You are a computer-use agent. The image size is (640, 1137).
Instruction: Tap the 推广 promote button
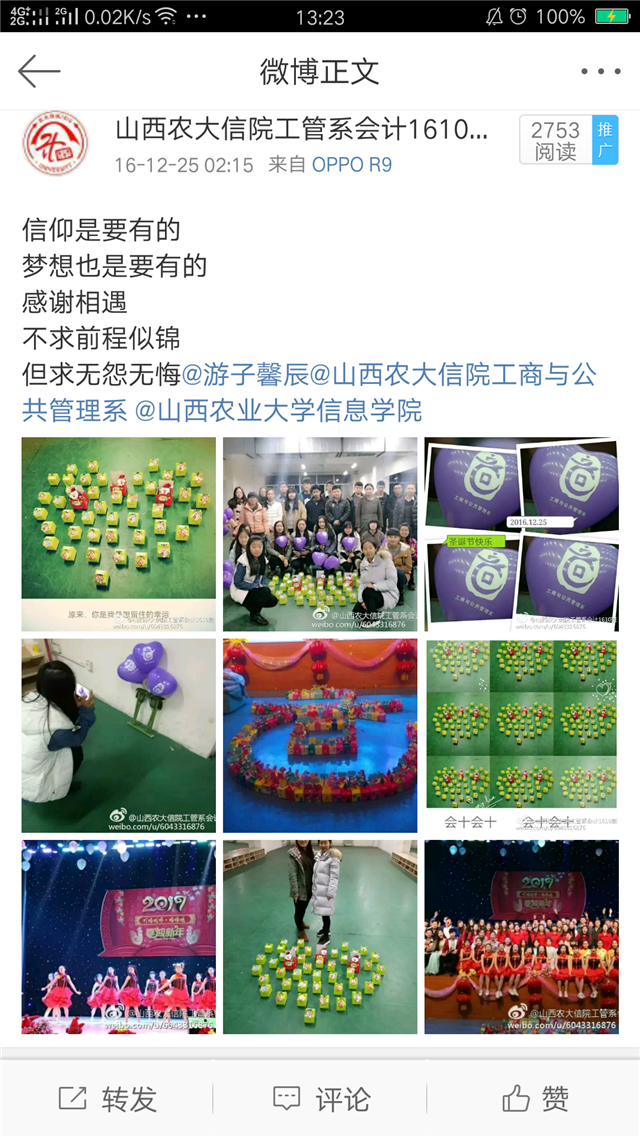tap(604, 140)
